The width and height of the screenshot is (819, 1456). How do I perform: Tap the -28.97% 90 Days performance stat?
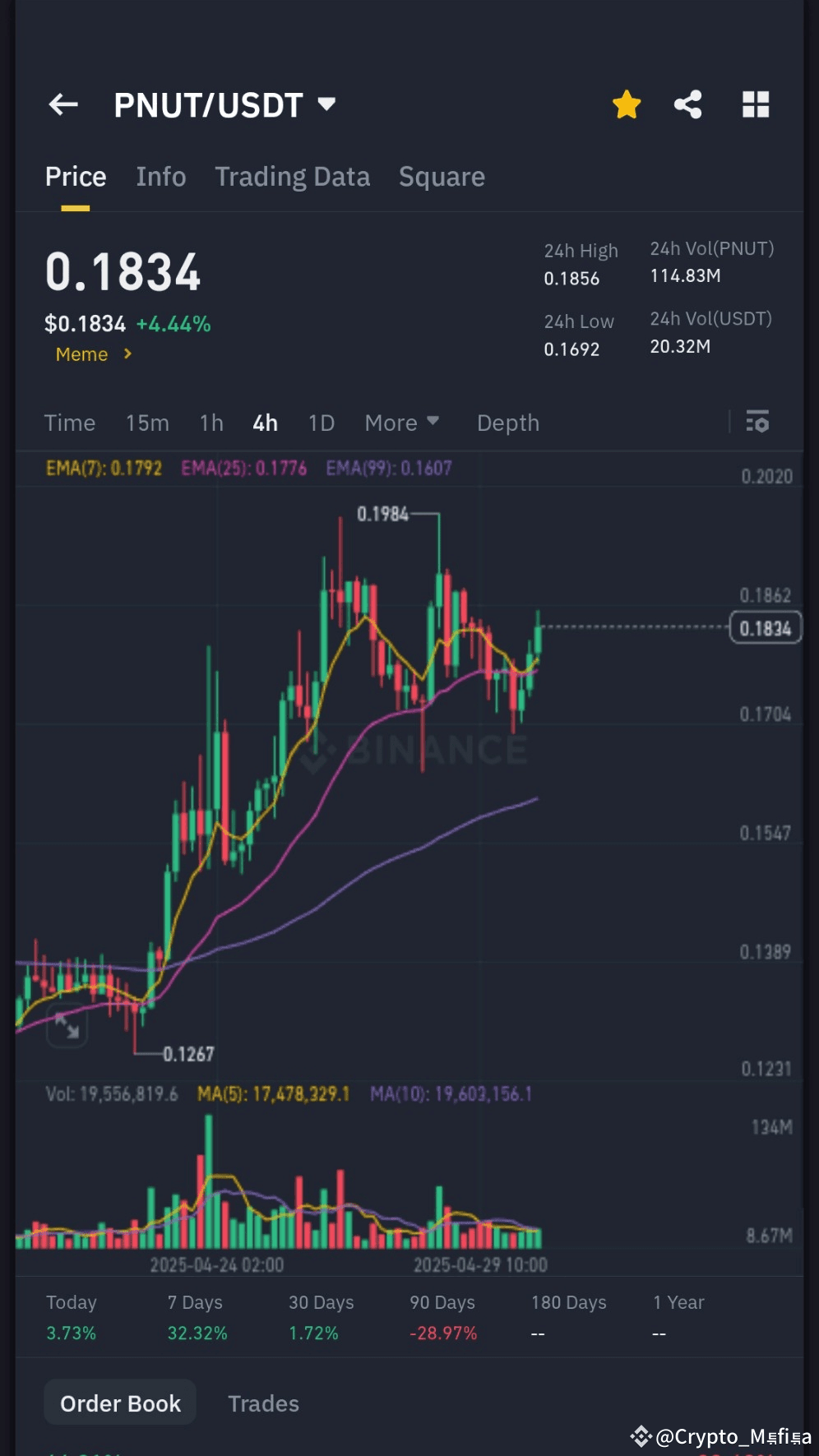tap(443, 1333)
